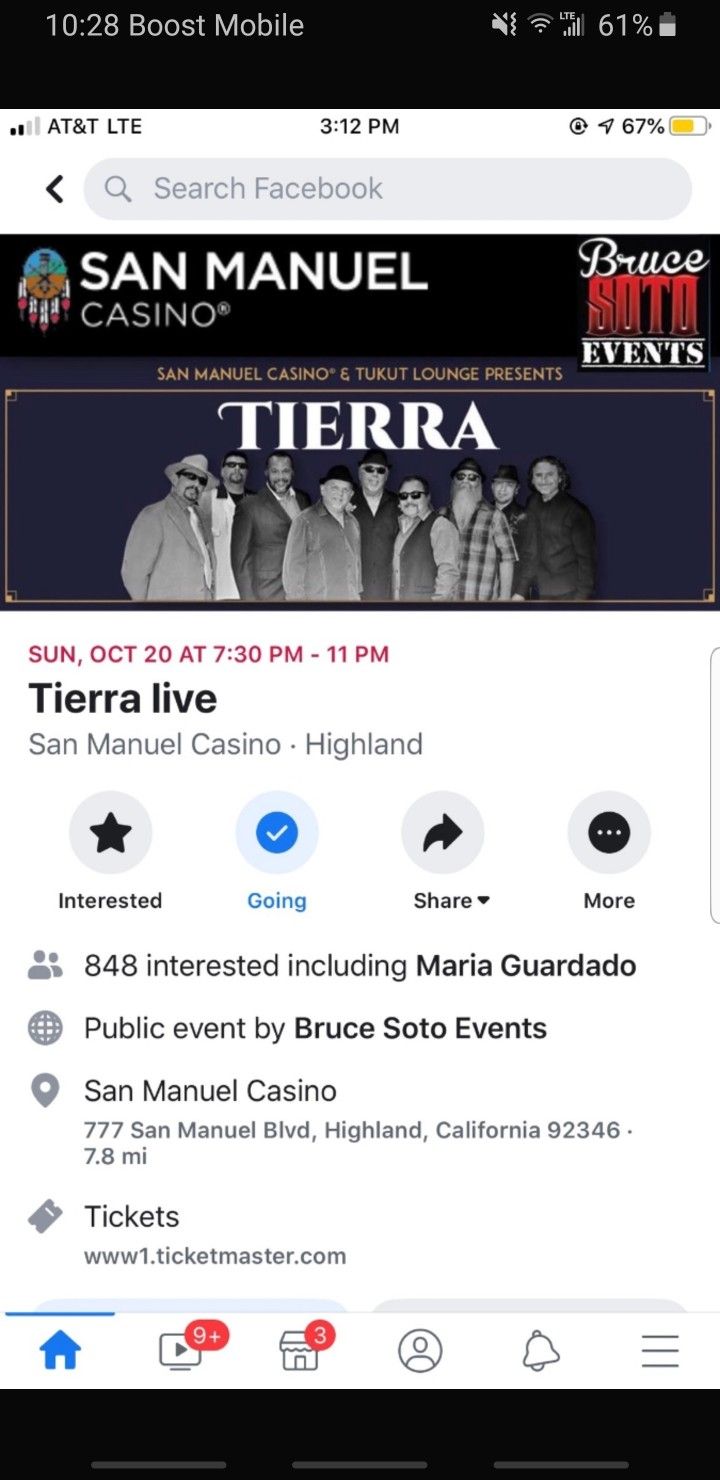720x1480 pixels.
Task: Go to the Profile tab
Action: click(420, 1351)
